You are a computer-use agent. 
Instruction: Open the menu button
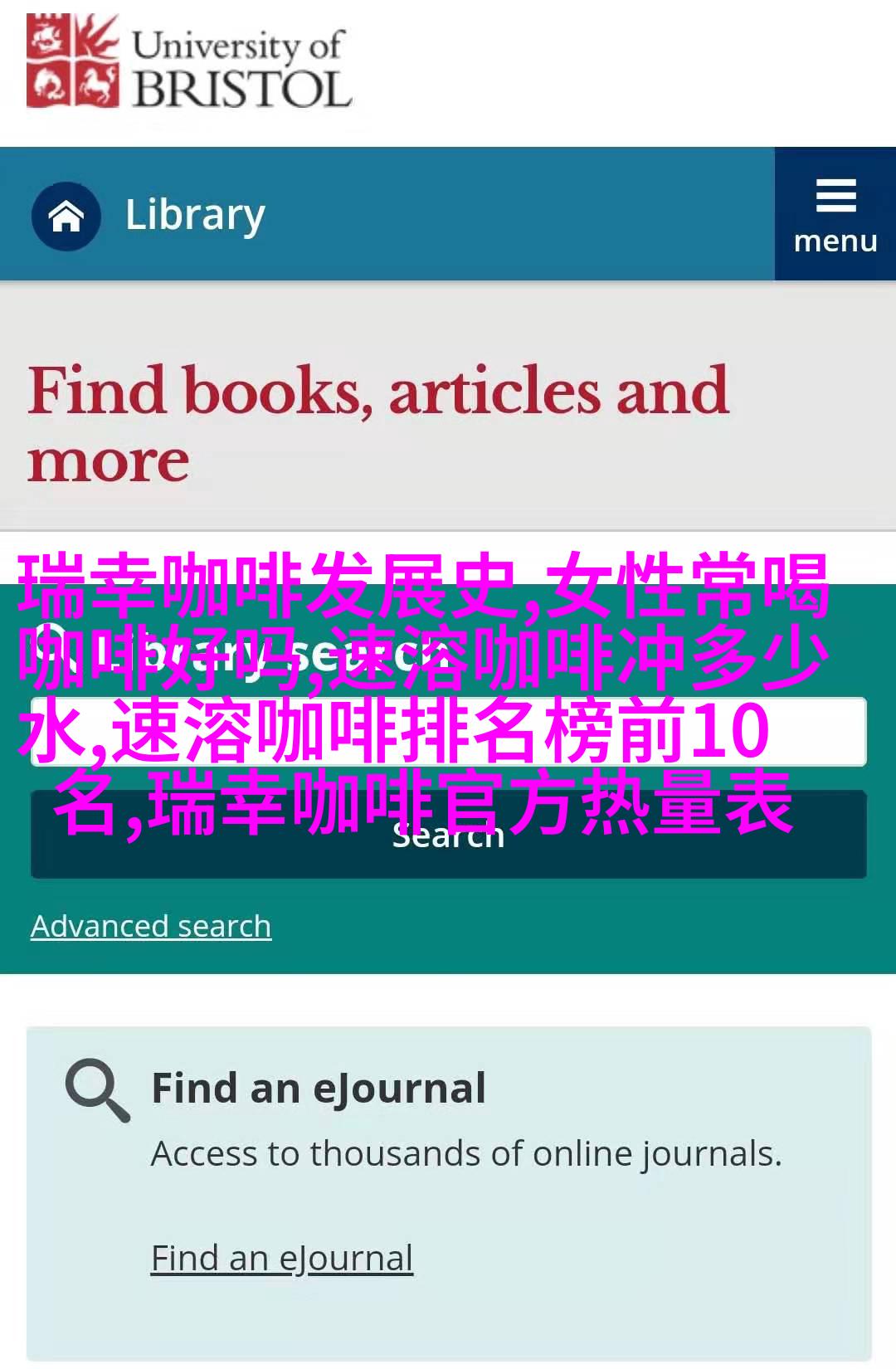pyautogui.click(x=835, y=215)
